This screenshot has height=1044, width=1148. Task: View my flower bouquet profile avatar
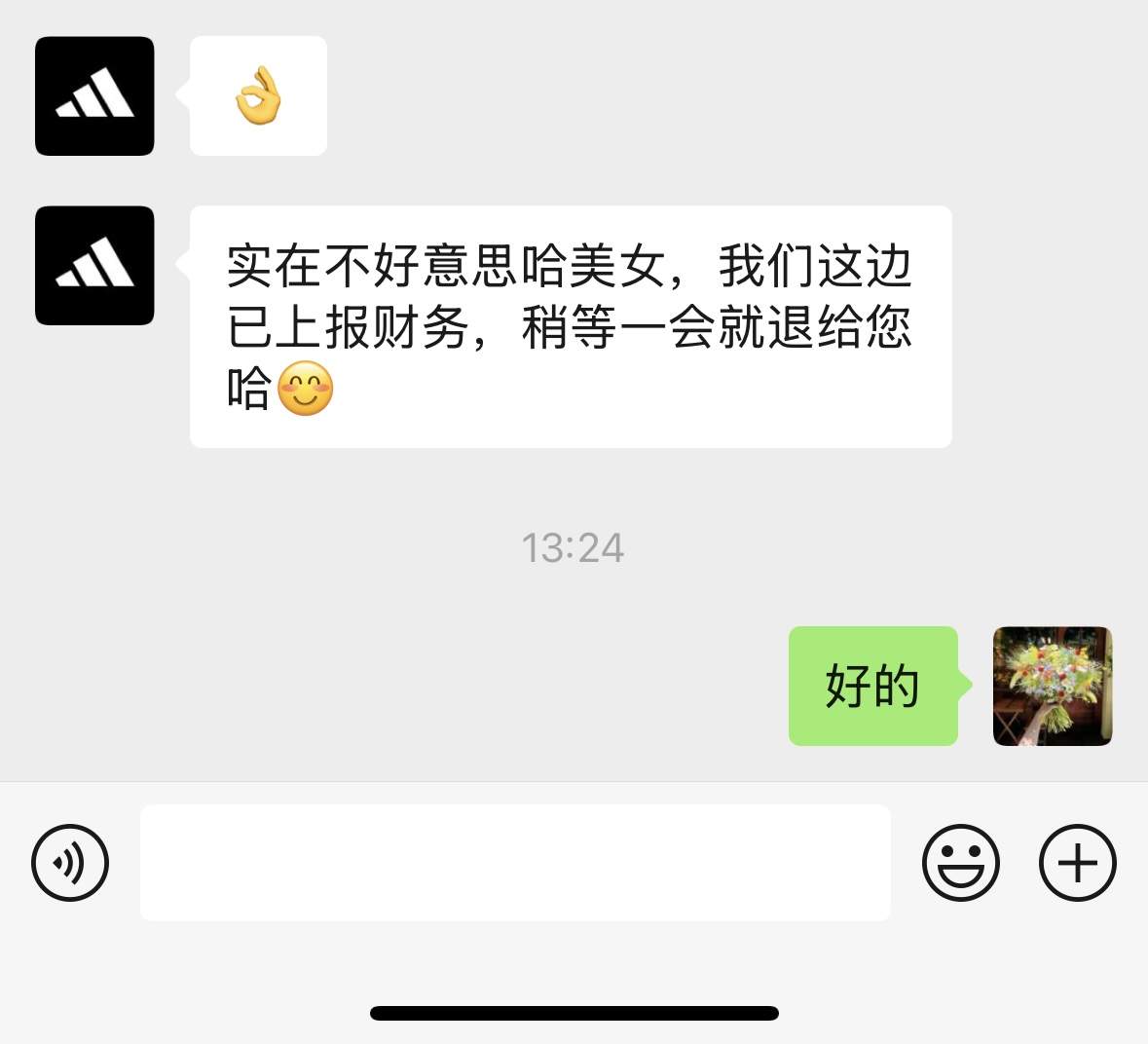click(1052, 686)
